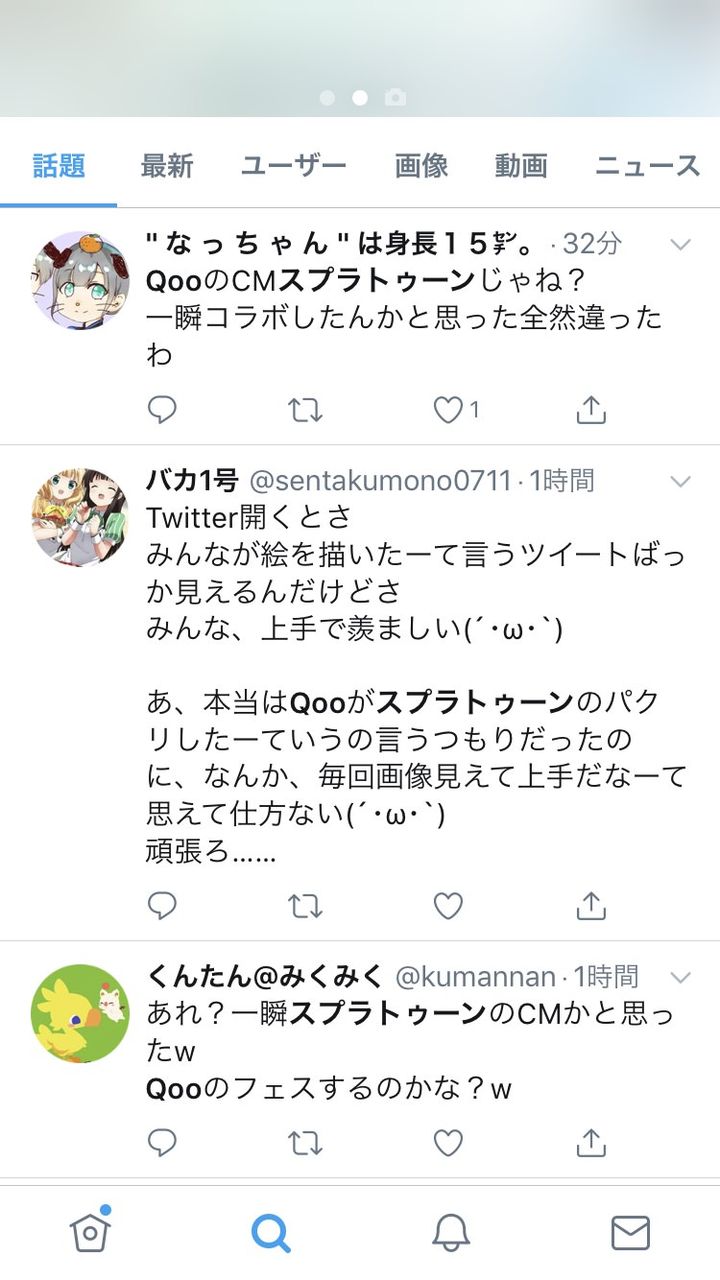Open options menu on なっちゃん's tweet
The image size is (720, 1280).
[x=681, y=244]
